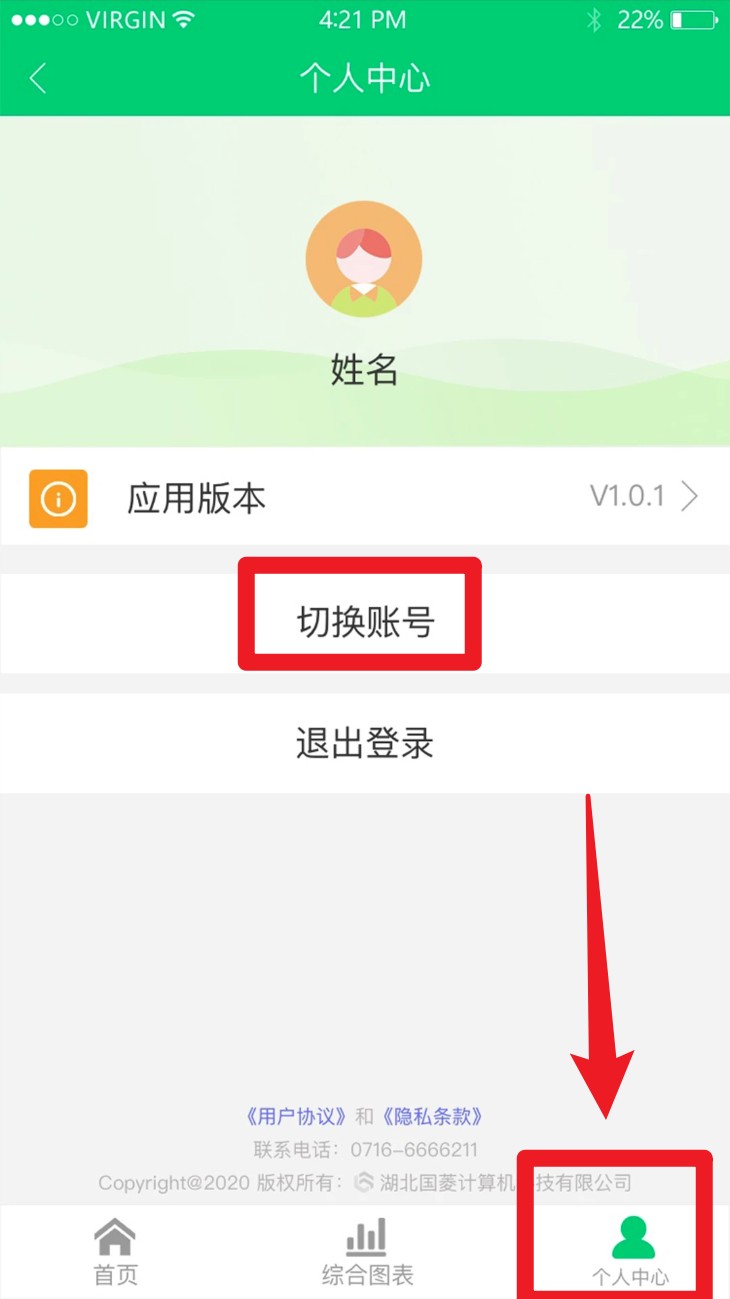Select the 个人中心 tab
This screenshot has height=1299, width=730.
[x=630, y=1252]
